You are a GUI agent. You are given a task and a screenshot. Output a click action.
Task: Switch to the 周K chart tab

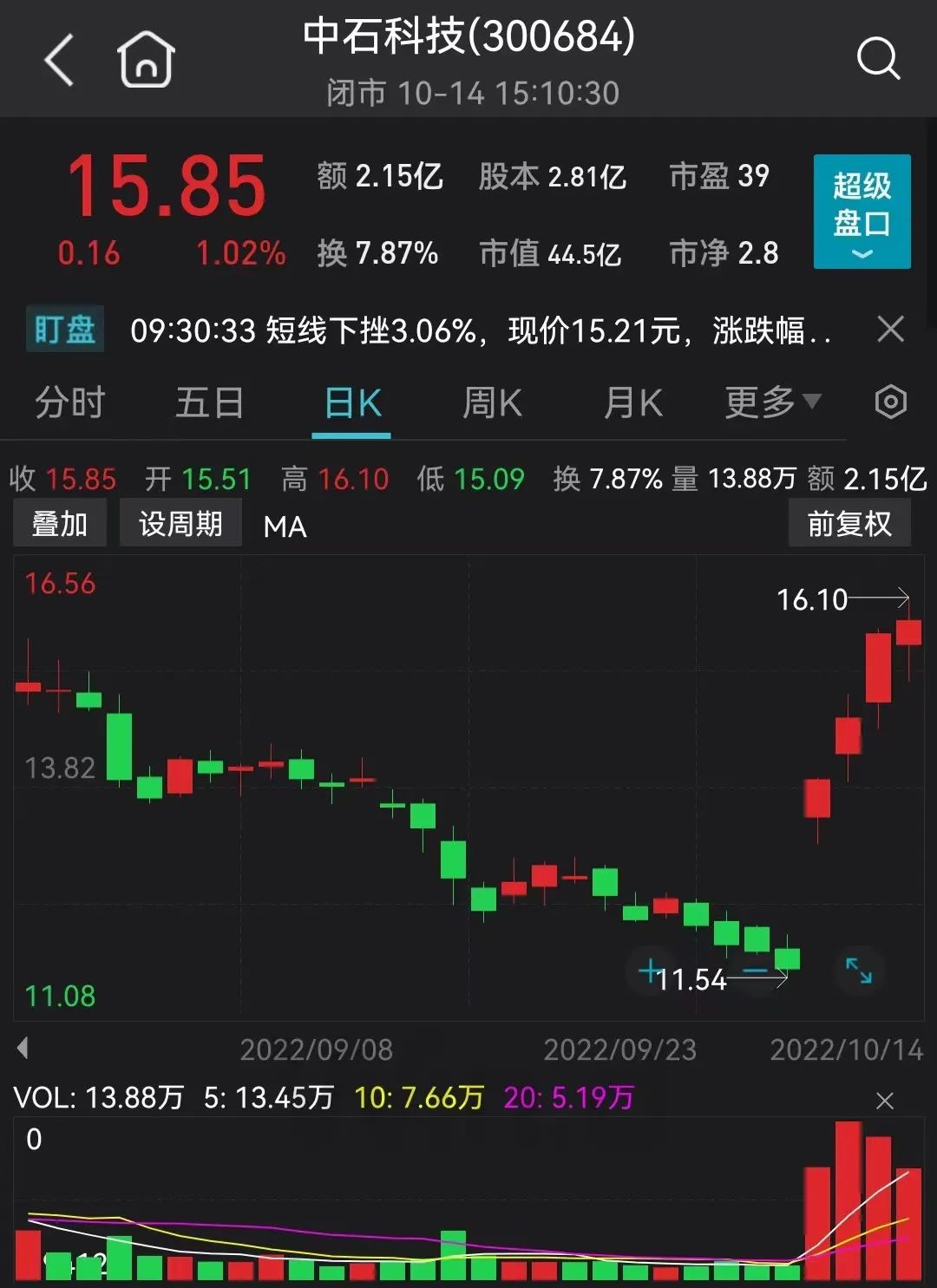(492, 403)
